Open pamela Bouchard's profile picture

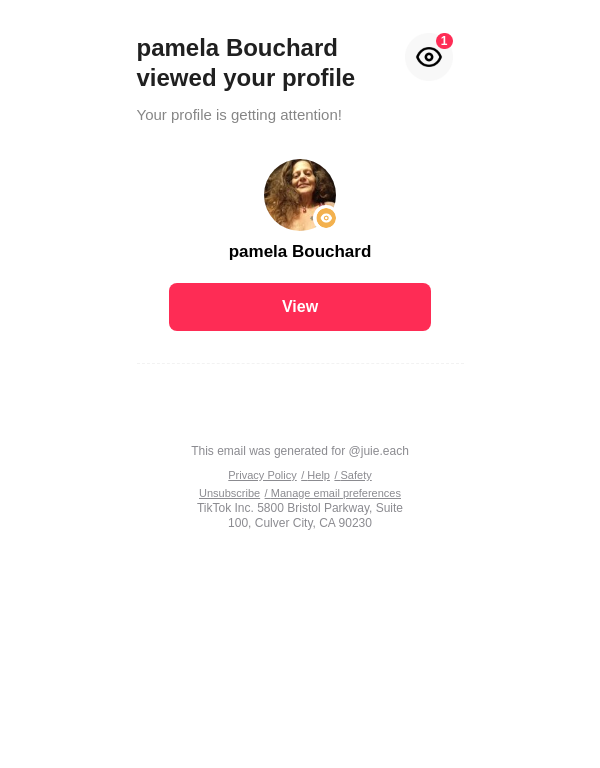pyautogui.click(x=299, y=195)
